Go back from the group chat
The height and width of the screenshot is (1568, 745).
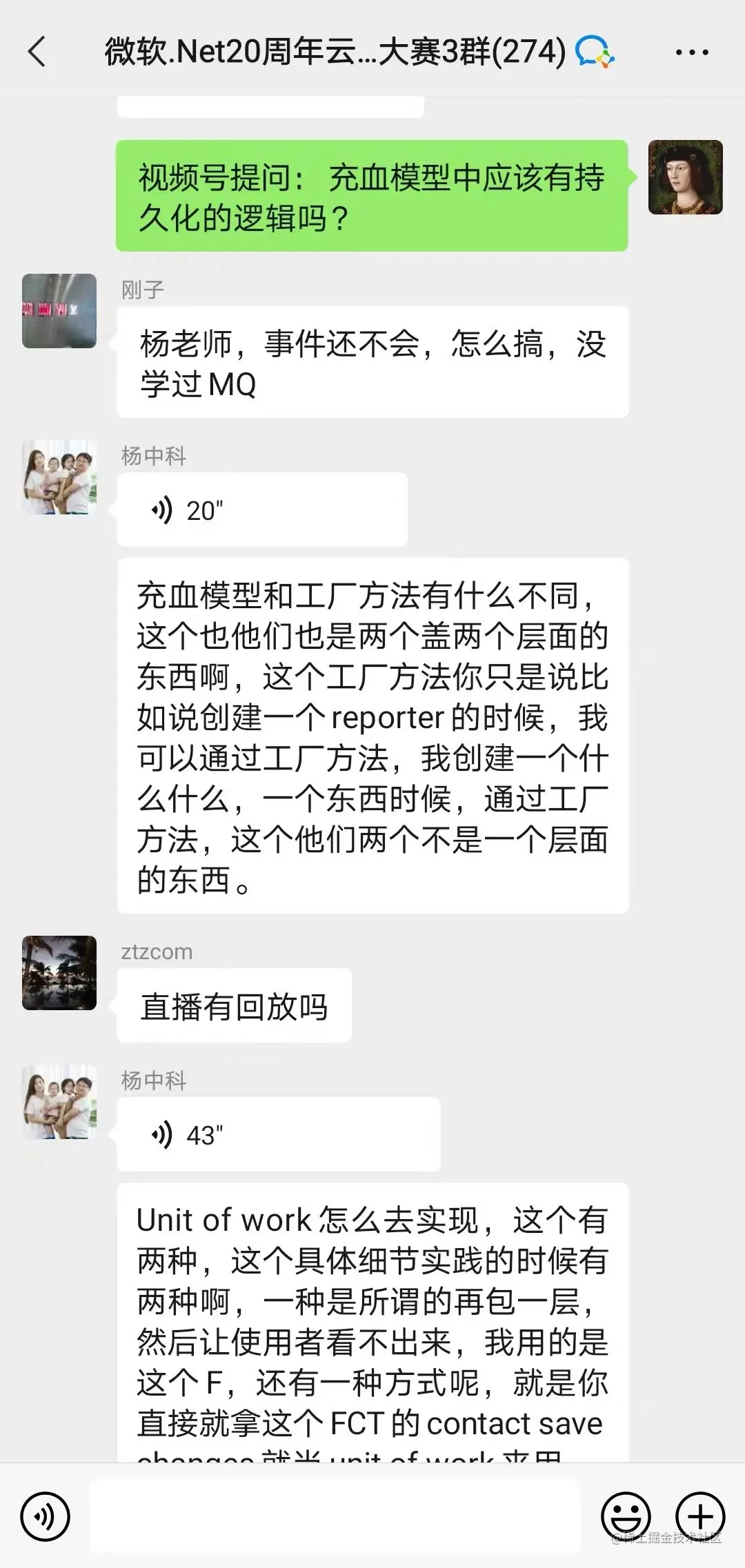click(37, 52)
